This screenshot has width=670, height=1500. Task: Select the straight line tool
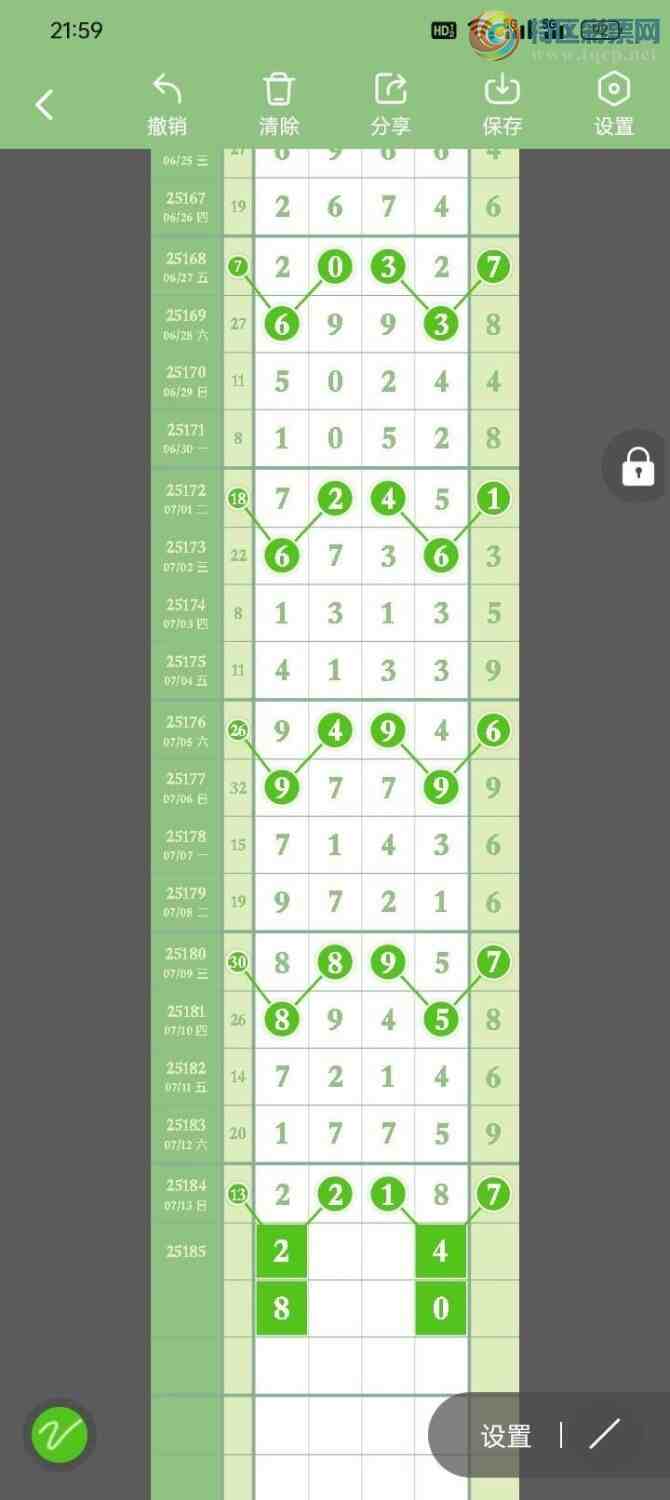[x=605, y=1435]
